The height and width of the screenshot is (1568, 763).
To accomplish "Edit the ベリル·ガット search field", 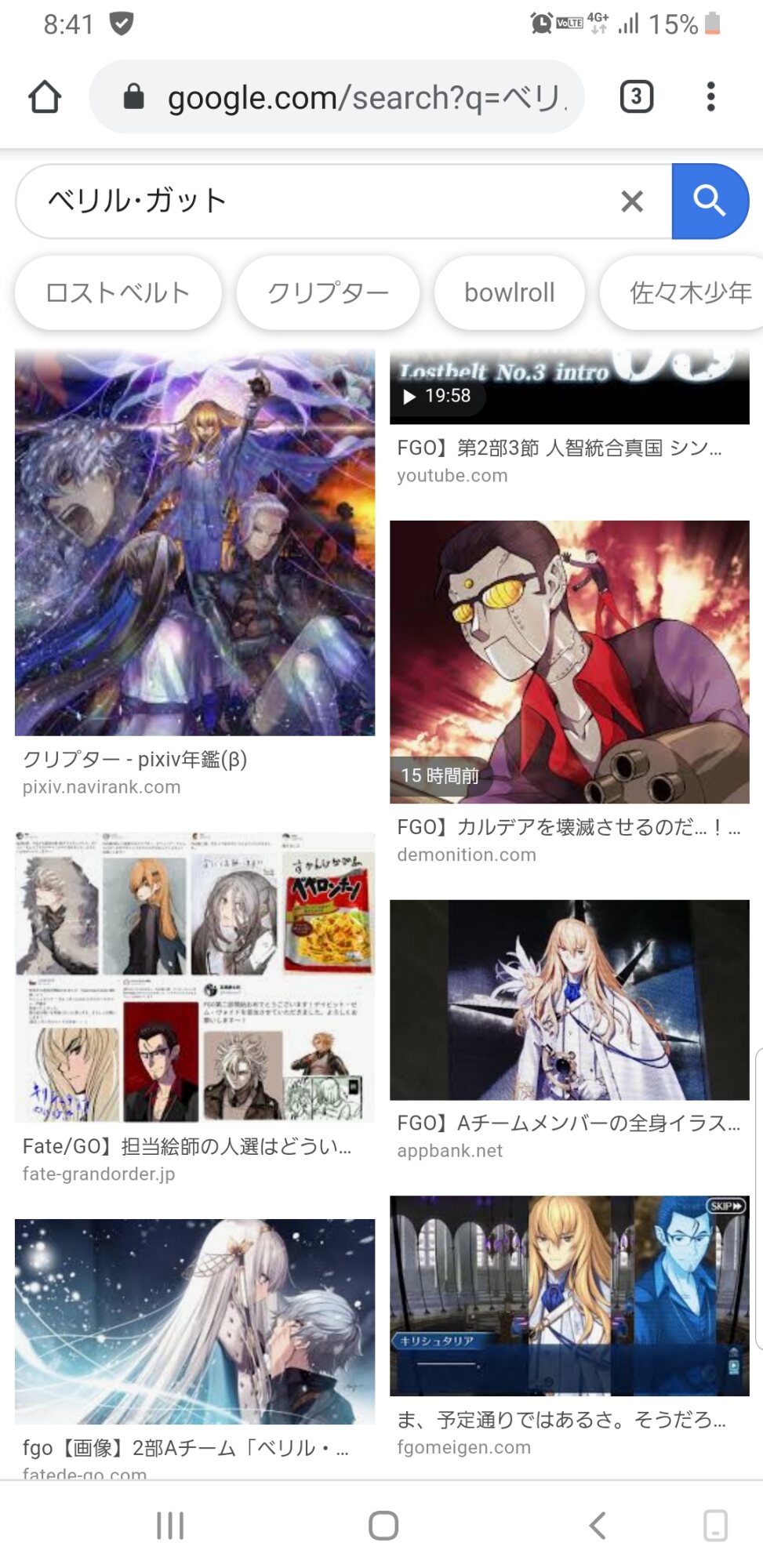I will point(329,201).
